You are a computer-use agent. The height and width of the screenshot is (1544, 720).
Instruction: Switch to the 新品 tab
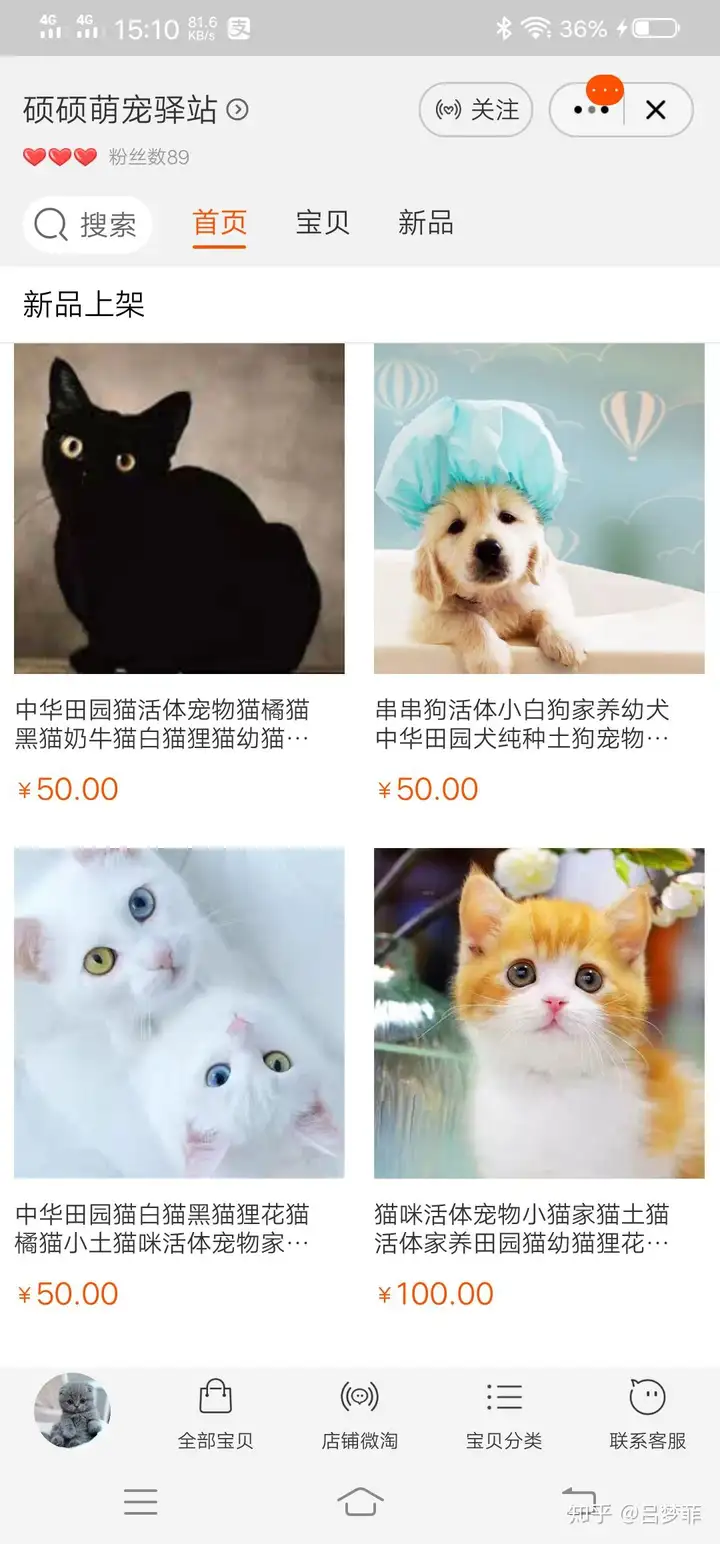(x=425, y=223)
